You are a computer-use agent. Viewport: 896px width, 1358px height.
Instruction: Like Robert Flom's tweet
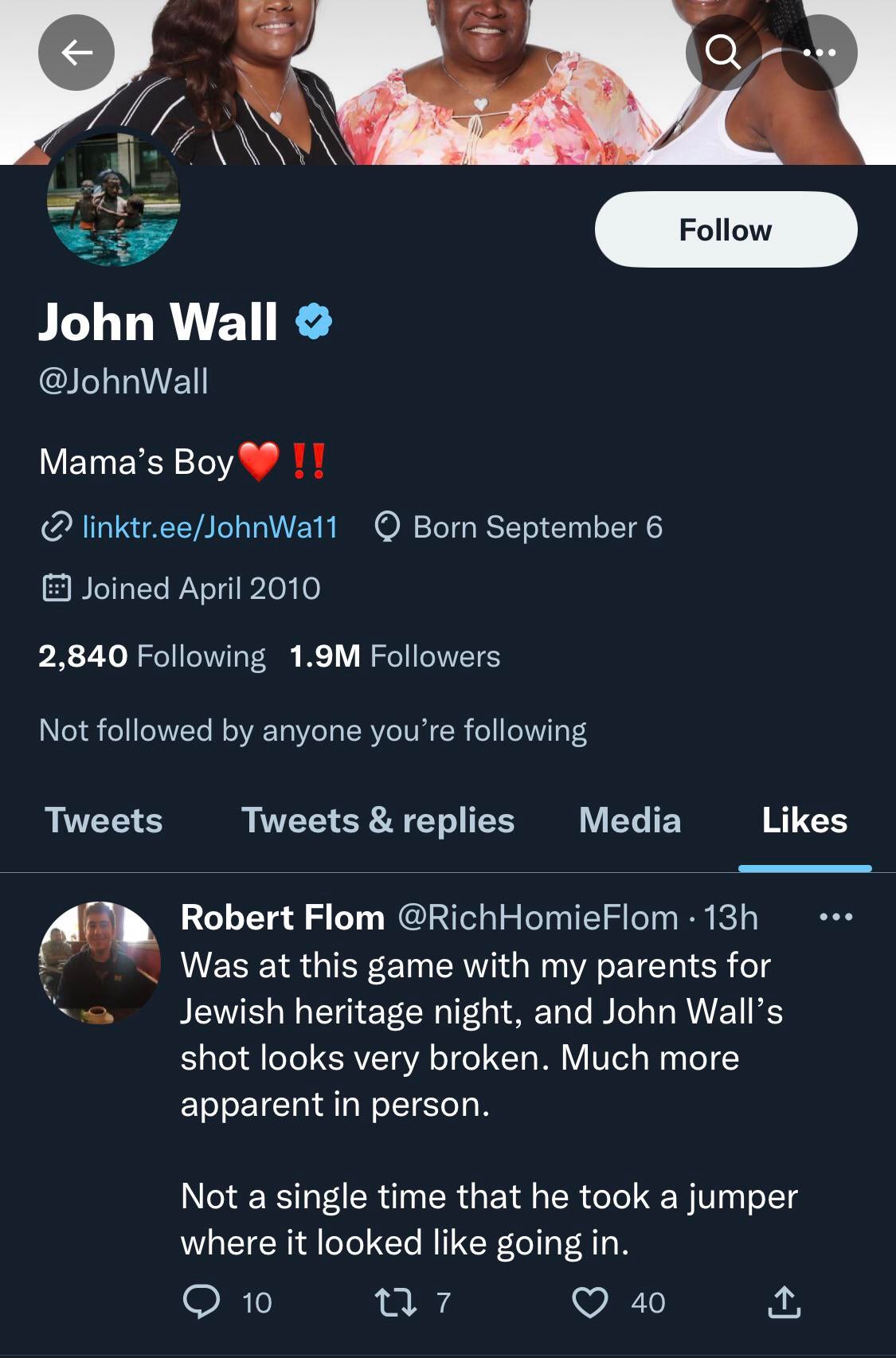click(590, 1302)
